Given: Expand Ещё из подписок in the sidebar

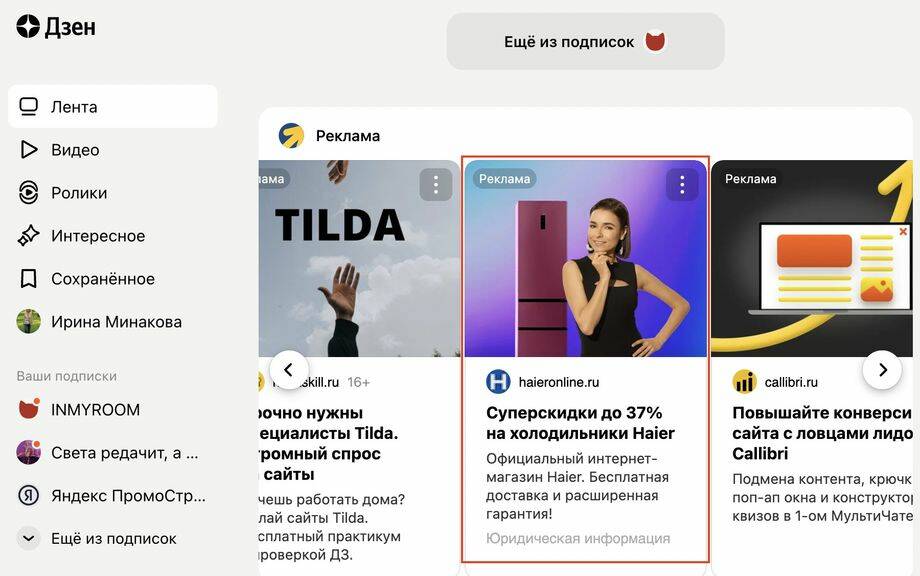Looking at the screenshot, I should [x=112, y=538].
